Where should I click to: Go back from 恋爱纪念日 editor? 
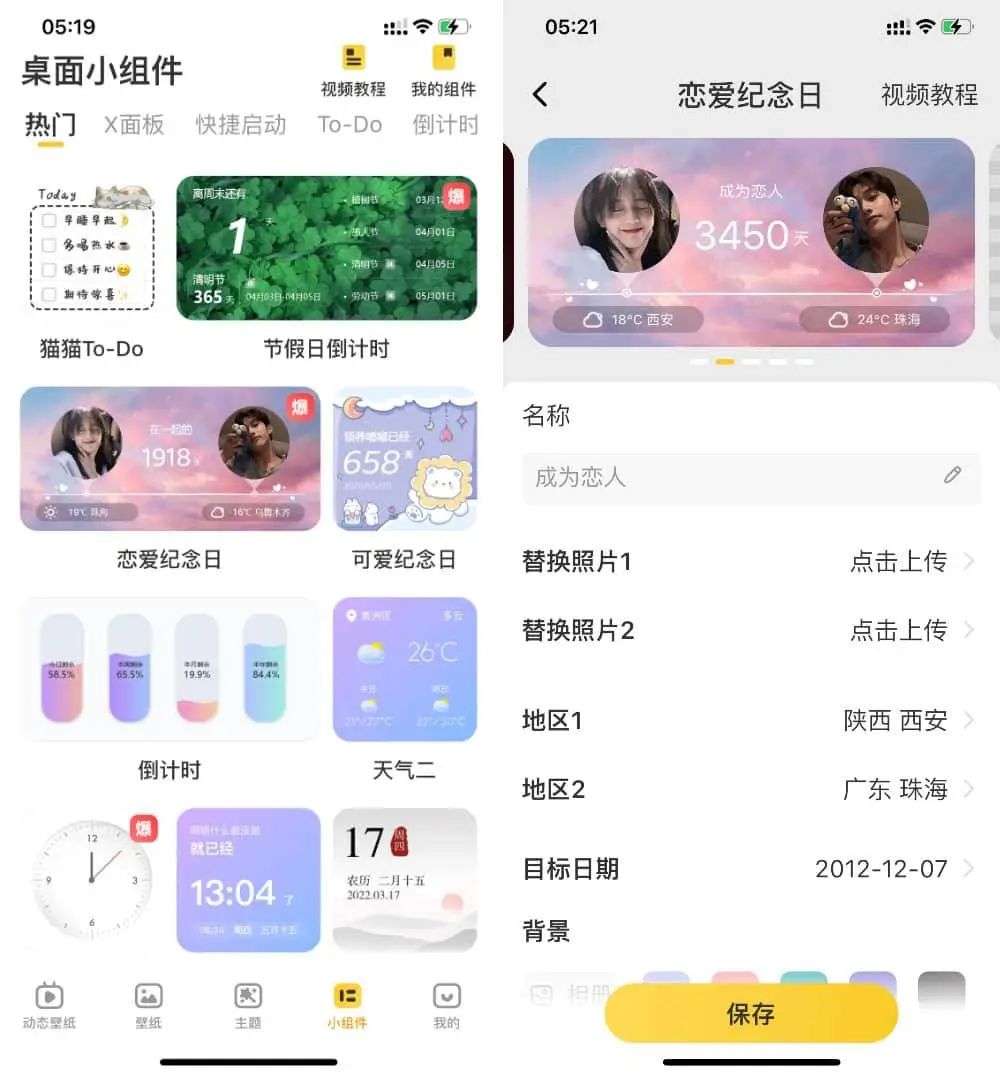[540, 95]
